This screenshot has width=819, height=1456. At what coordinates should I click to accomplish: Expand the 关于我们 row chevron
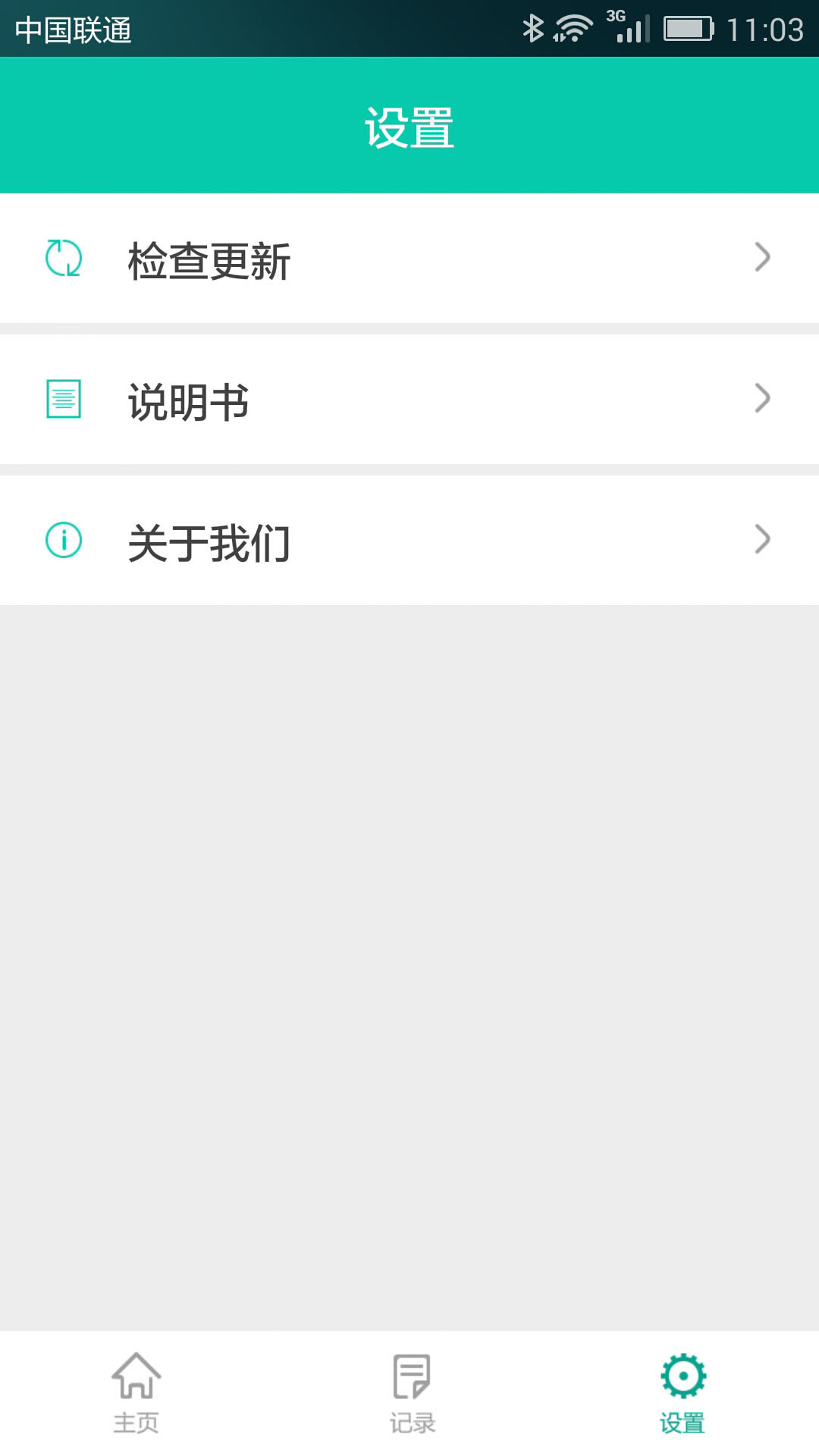coord(762,540)
